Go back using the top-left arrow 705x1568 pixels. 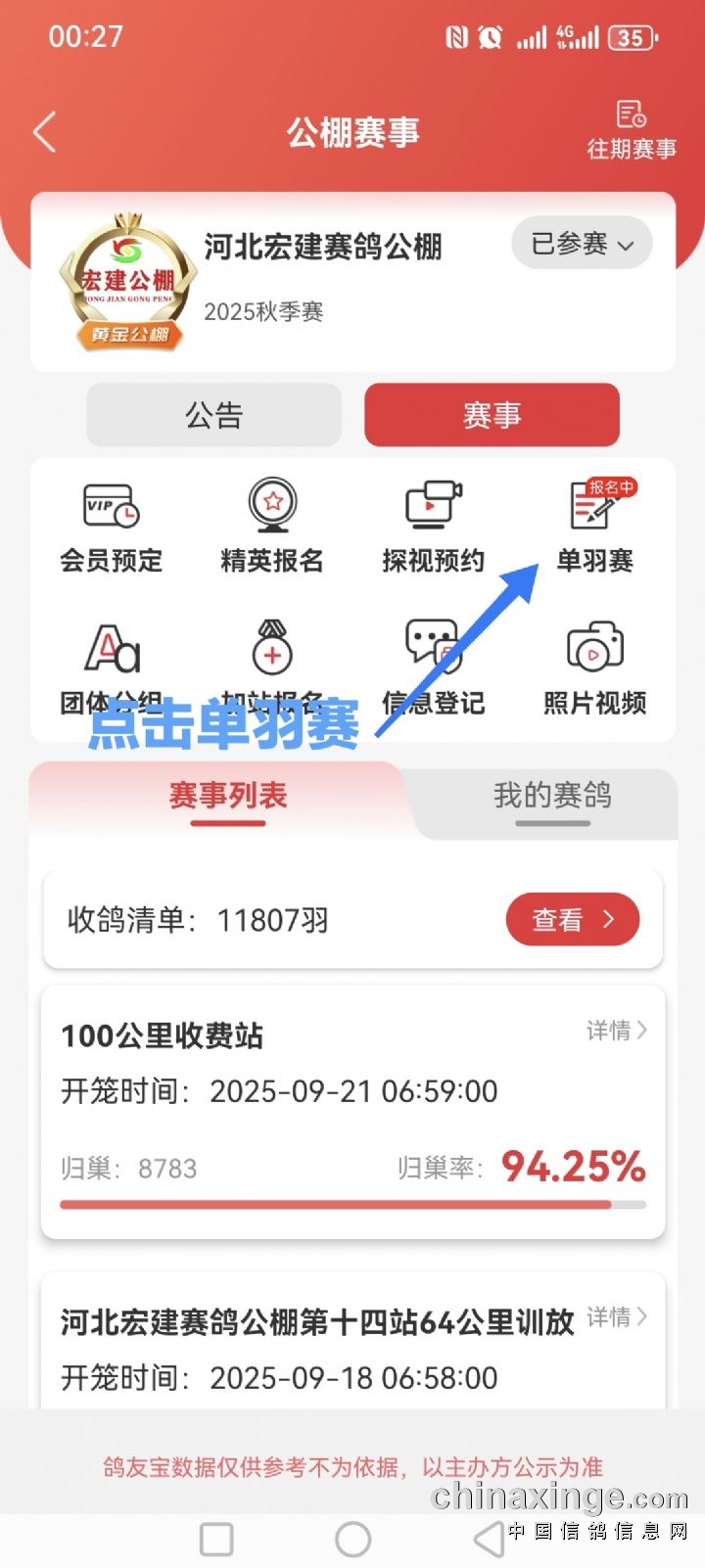point(45,132)
